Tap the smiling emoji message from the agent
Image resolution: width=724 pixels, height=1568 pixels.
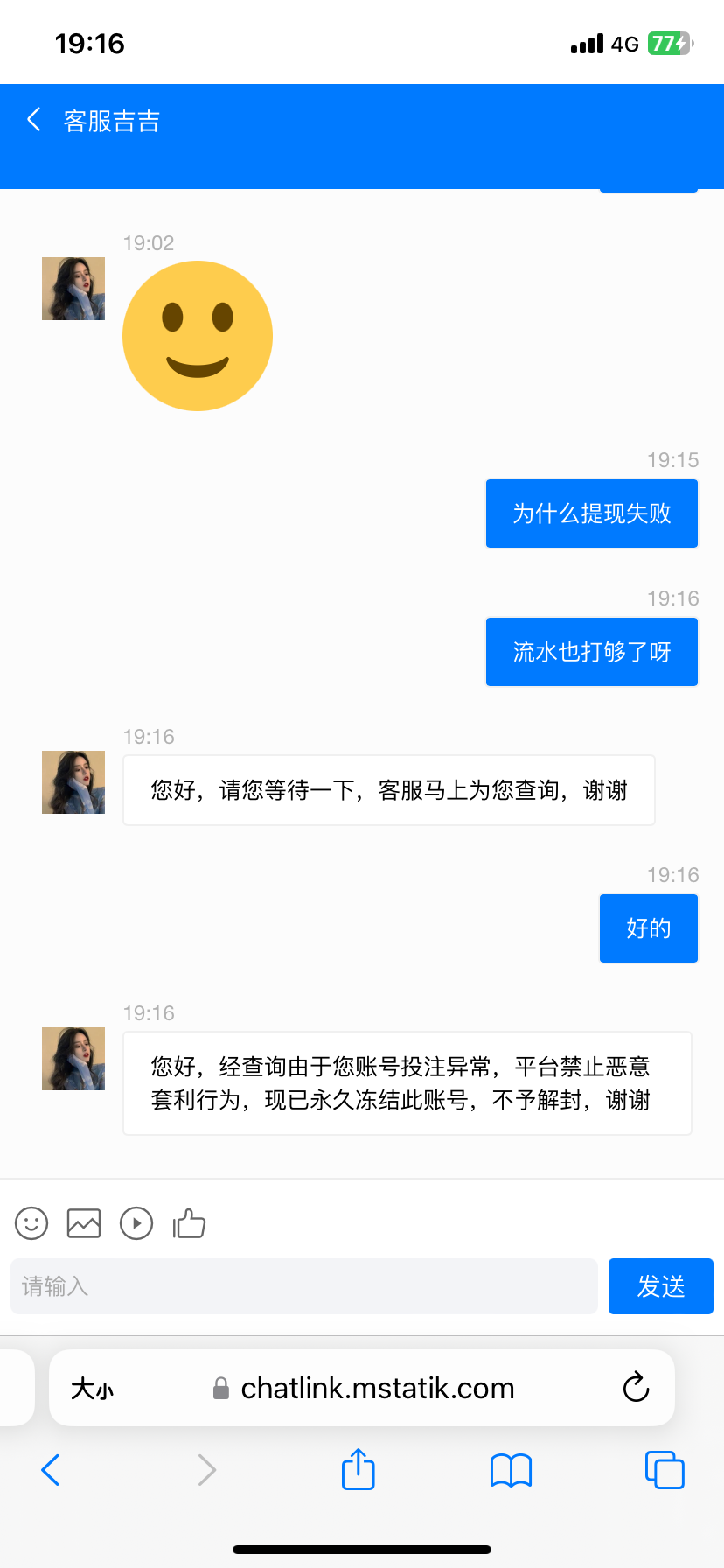198,335
